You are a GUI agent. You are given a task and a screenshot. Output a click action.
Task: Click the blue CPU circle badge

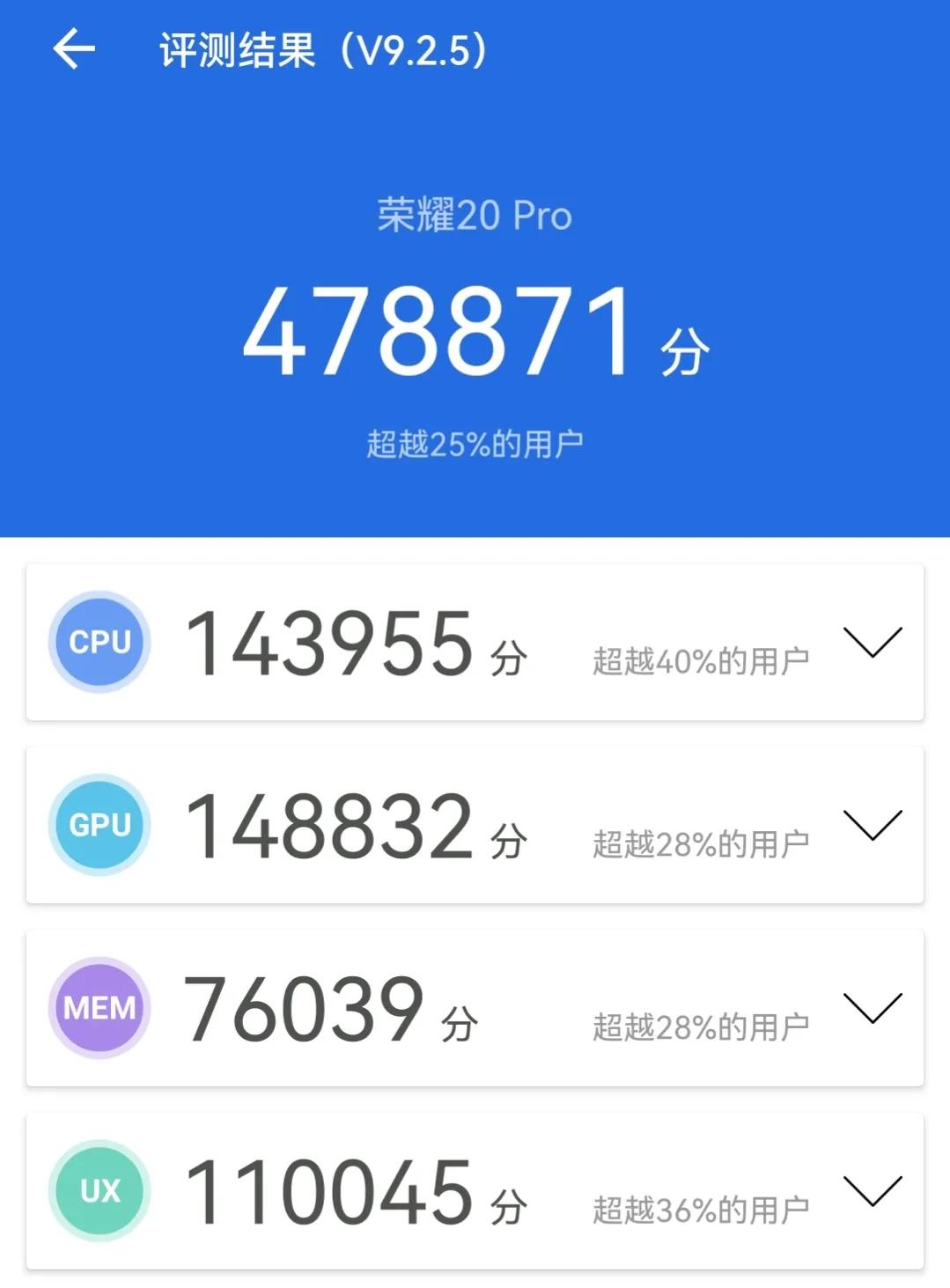[99, 642]
